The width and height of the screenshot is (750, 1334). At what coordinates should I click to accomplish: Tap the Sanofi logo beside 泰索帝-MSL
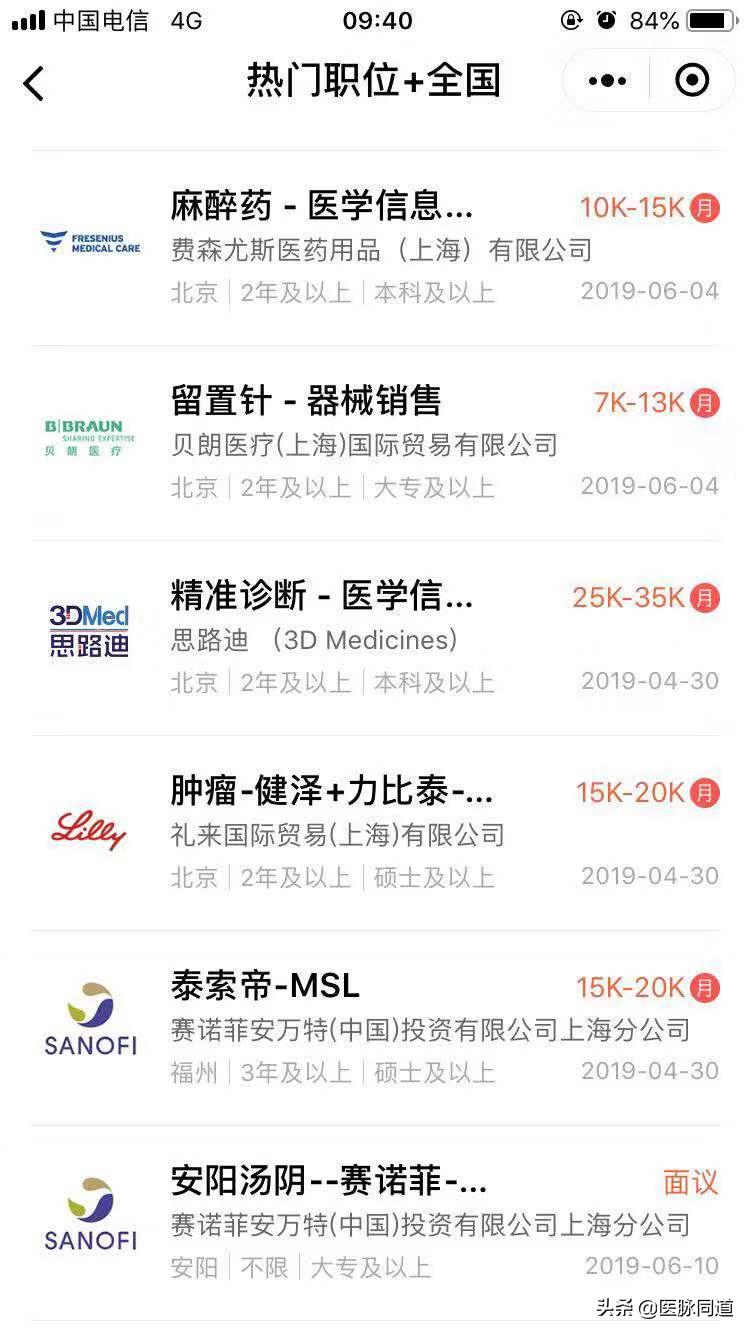(x=89, y=1017)
